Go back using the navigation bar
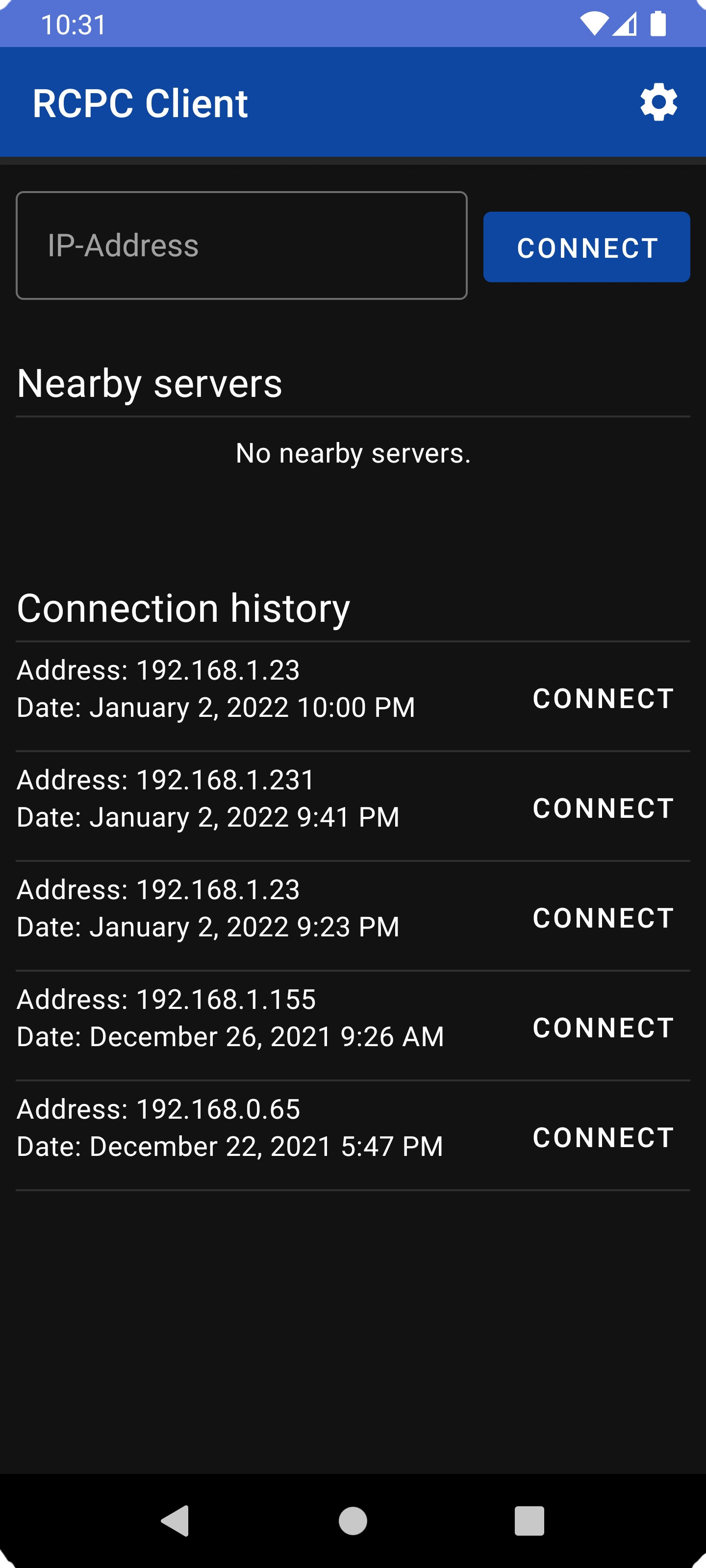706x1568 pixels. [176, 1520]
